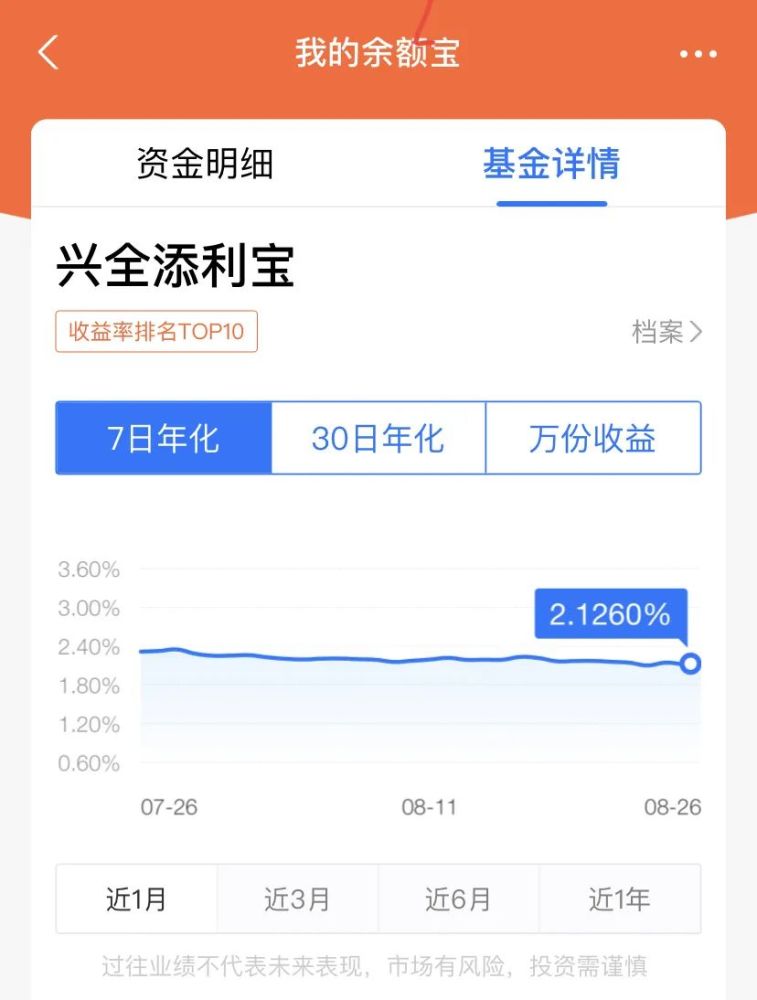757x1000 pixels.
Task: Tap the chart endpoint marker on the line
Action: [693, 662]
